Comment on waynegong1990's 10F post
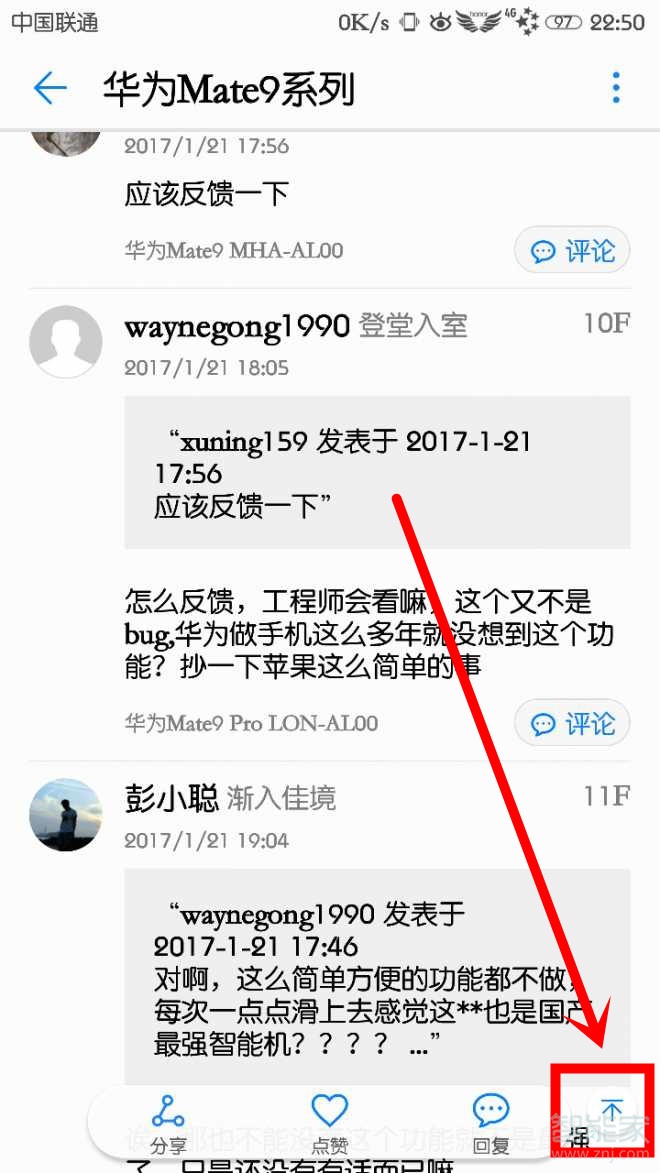Image resolution: width=660 pixels, height=1173 pixels. [572, 723]
